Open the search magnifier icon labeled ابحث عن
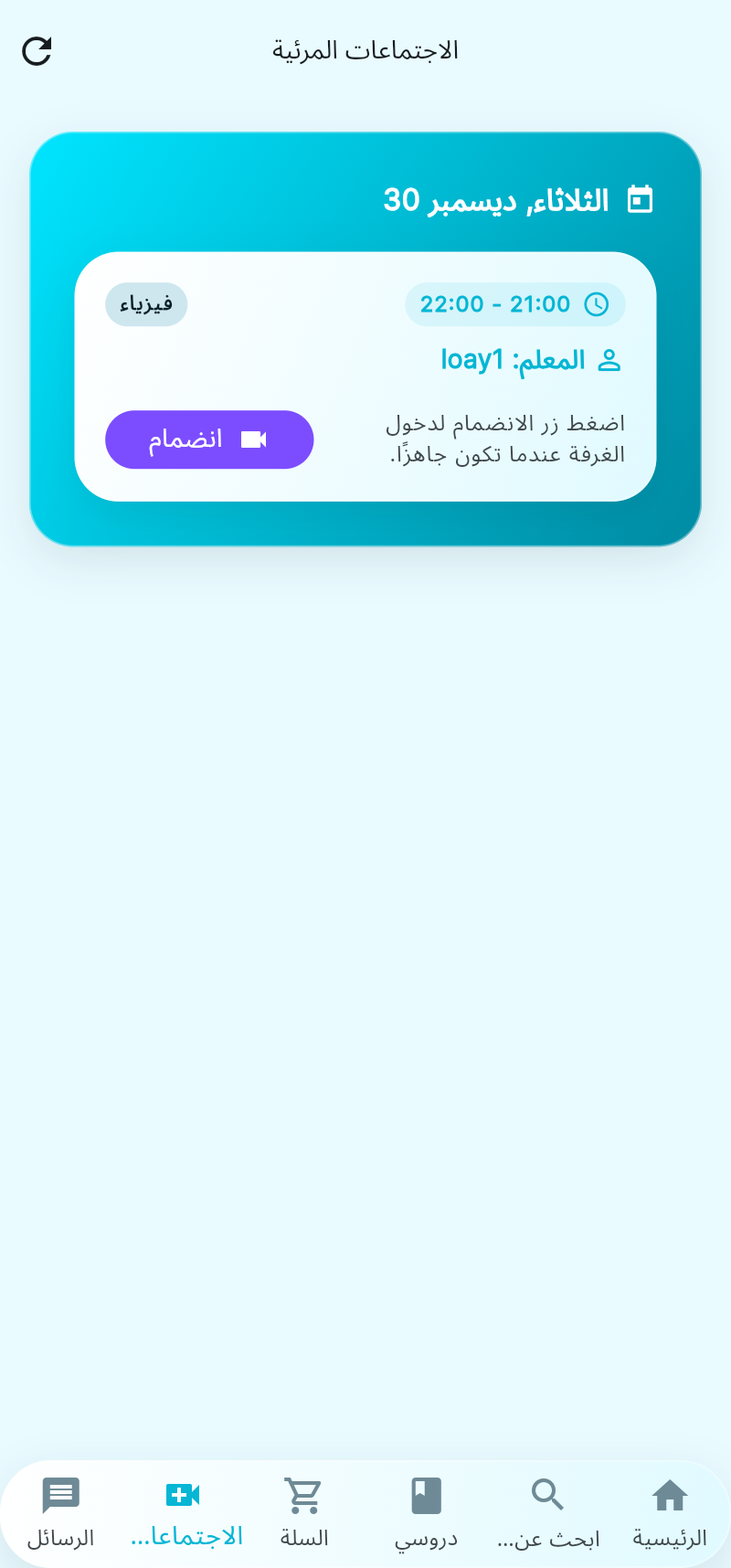This screenshot has width=731, height=1568. tap(546, 1494)
